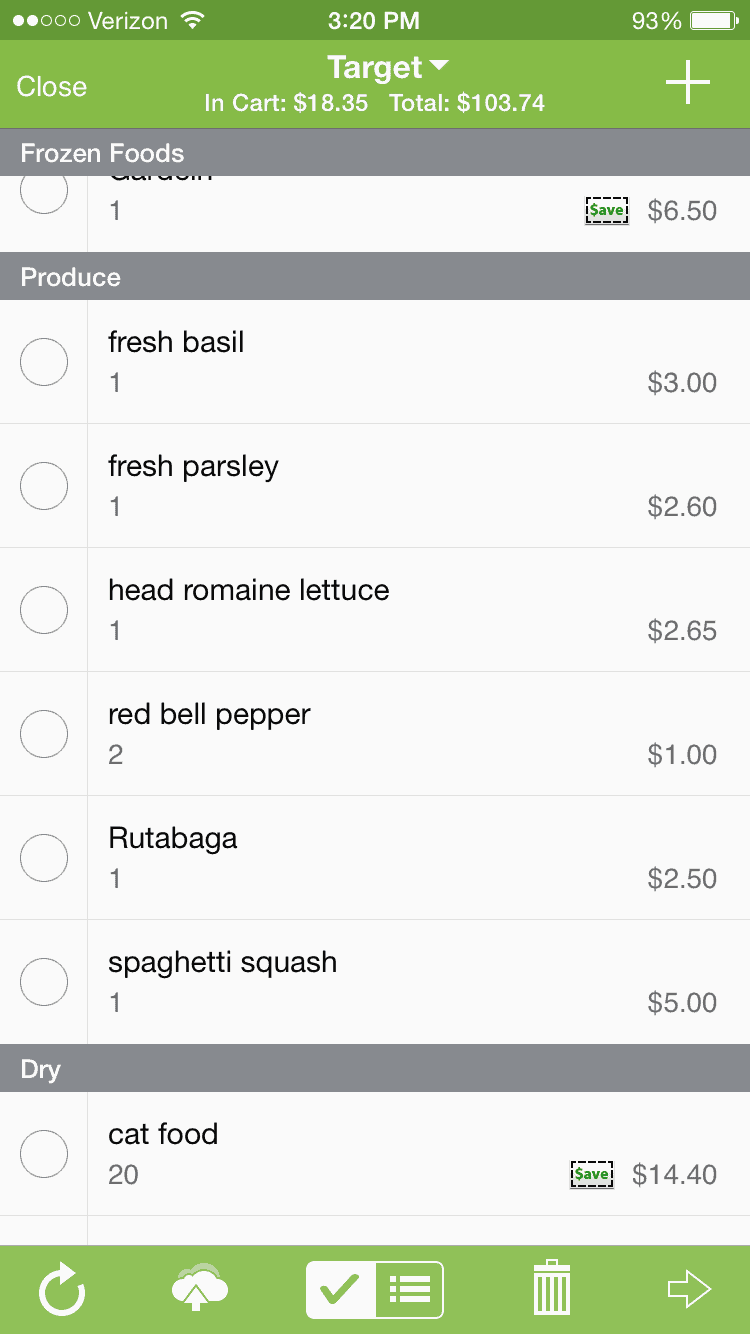Tap the Close button
The height and width of the screenshot is (1334, 750).
pos(51,87)
